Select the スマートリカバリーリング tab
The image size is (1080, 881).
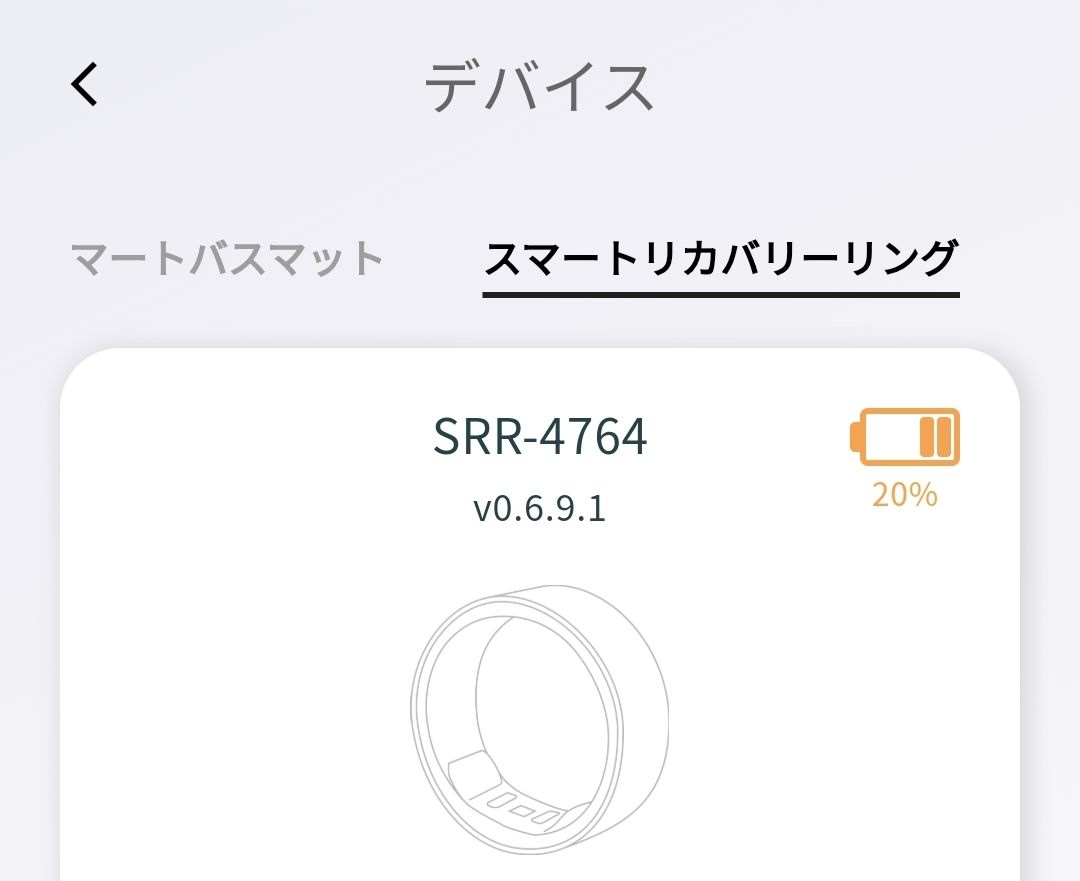(720, 260)
